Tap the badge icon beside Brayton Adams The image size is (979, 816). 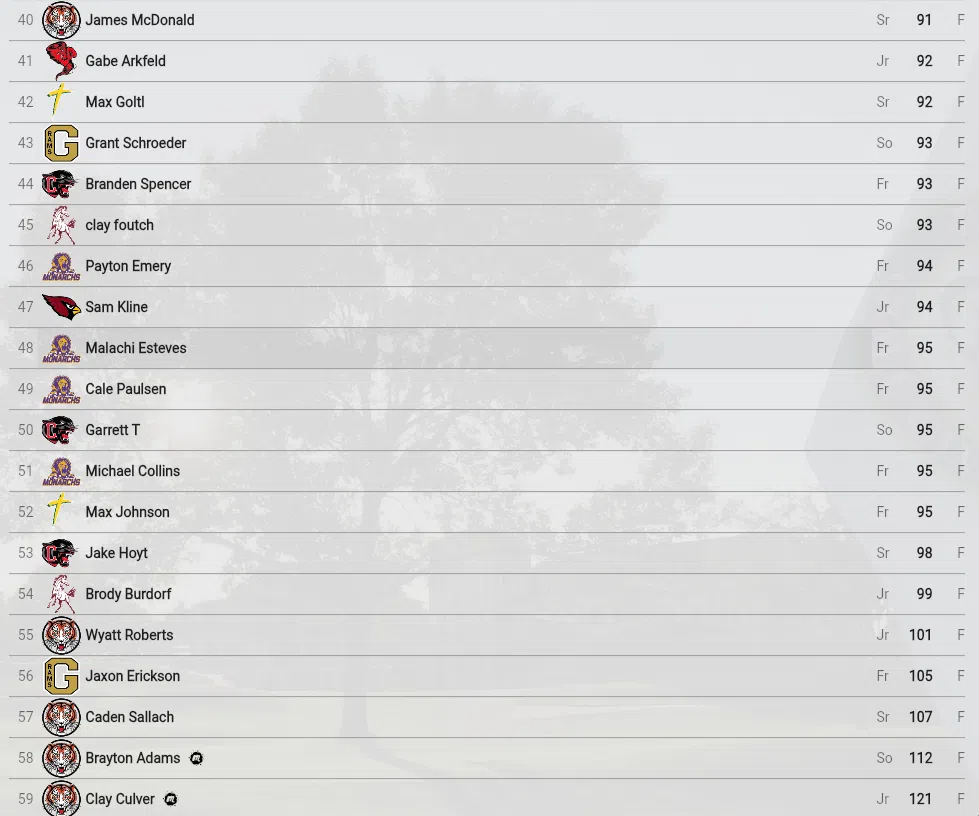pos(197,758)
